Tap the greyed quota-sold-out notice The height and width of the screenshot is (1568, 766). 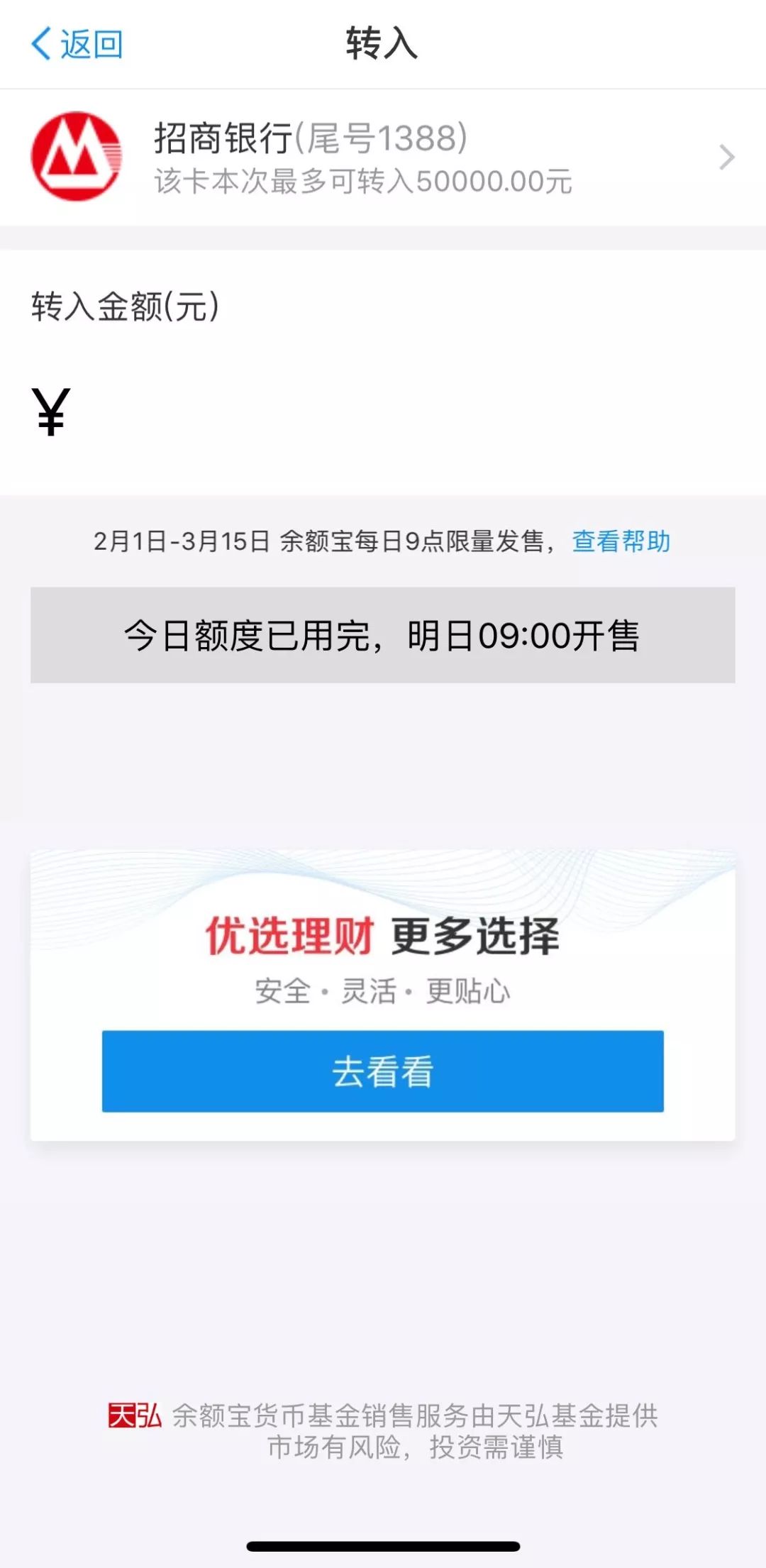click(383, 637)
